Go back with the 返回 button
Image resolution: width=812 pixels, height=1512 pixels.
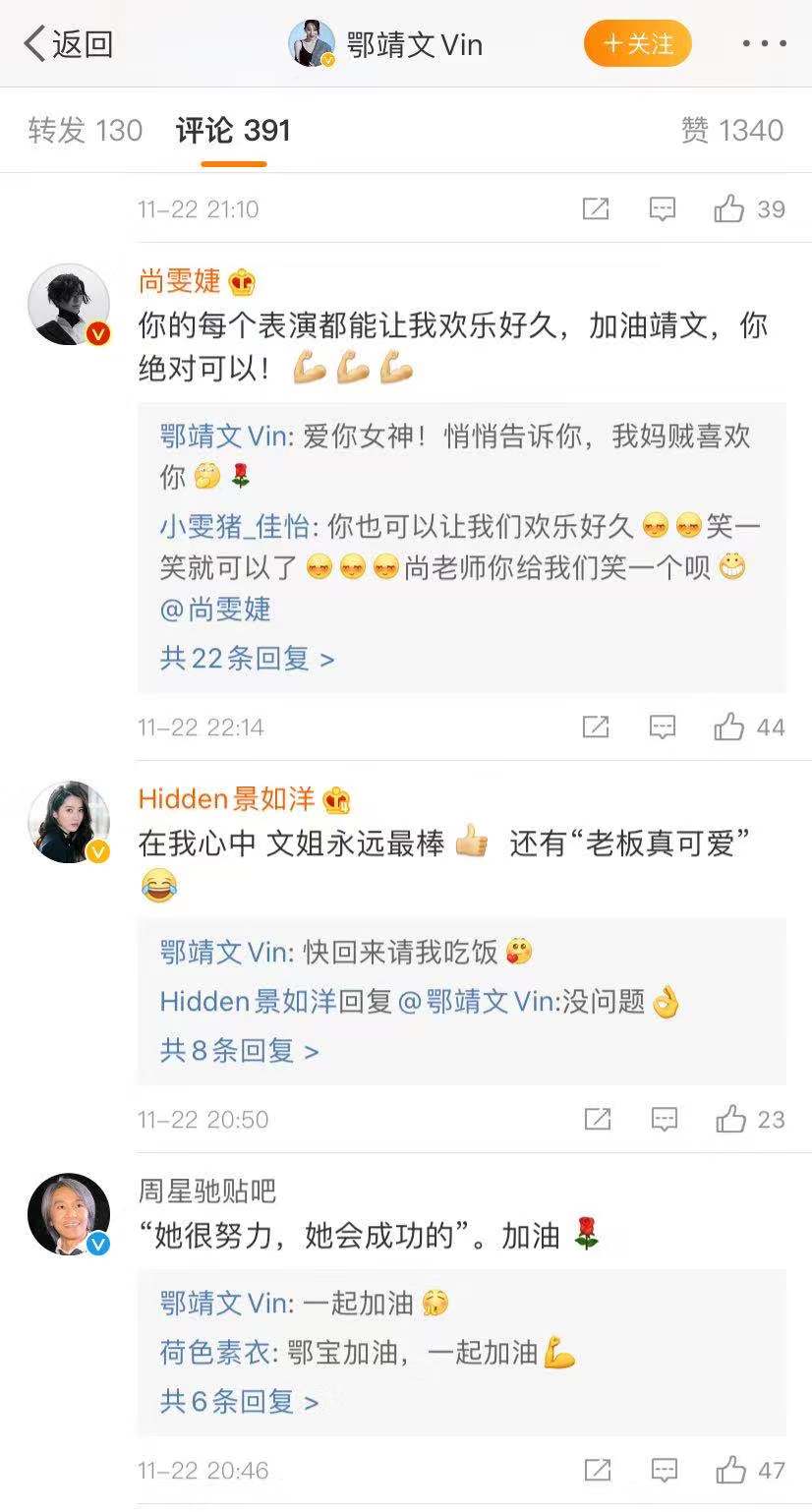(69, 44)
